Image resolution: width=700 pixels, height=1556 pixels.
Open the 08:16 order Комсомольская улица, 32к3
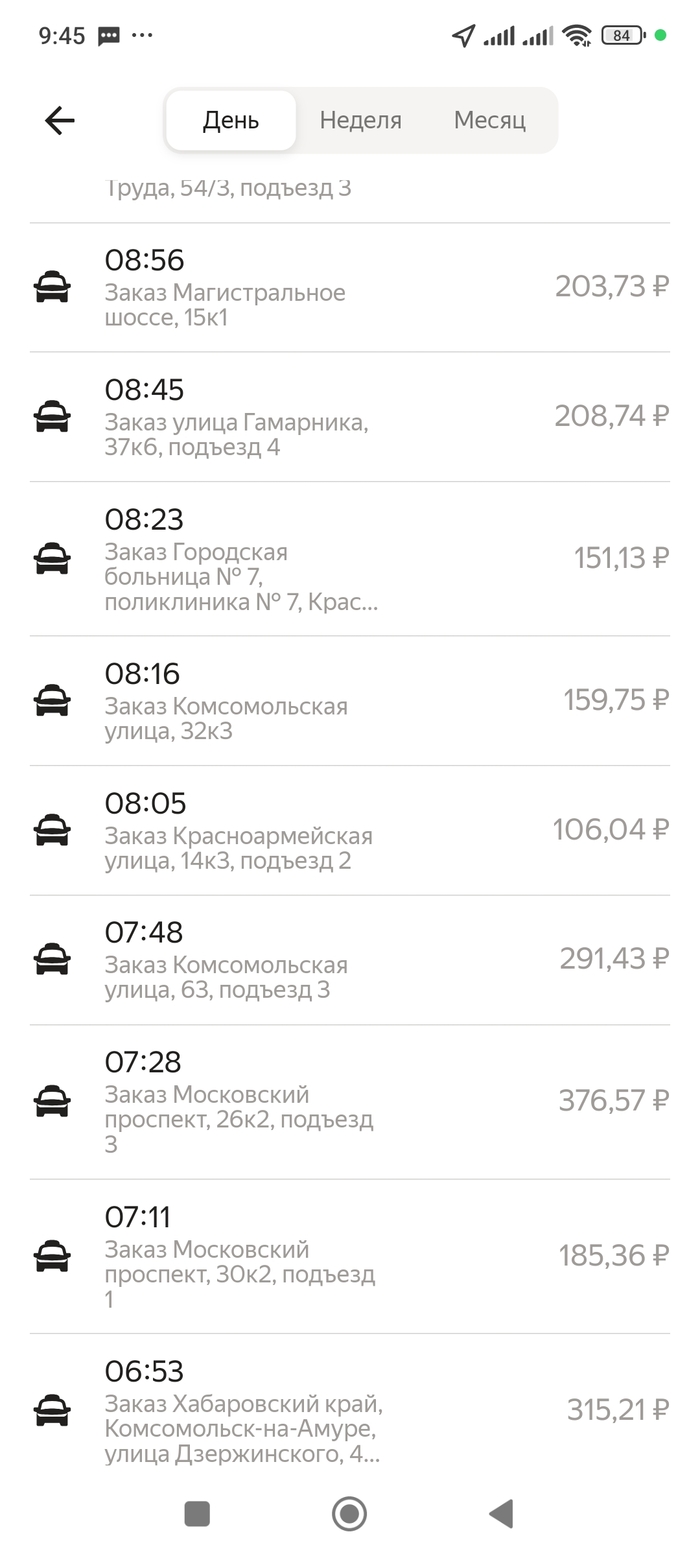[350, 701]
